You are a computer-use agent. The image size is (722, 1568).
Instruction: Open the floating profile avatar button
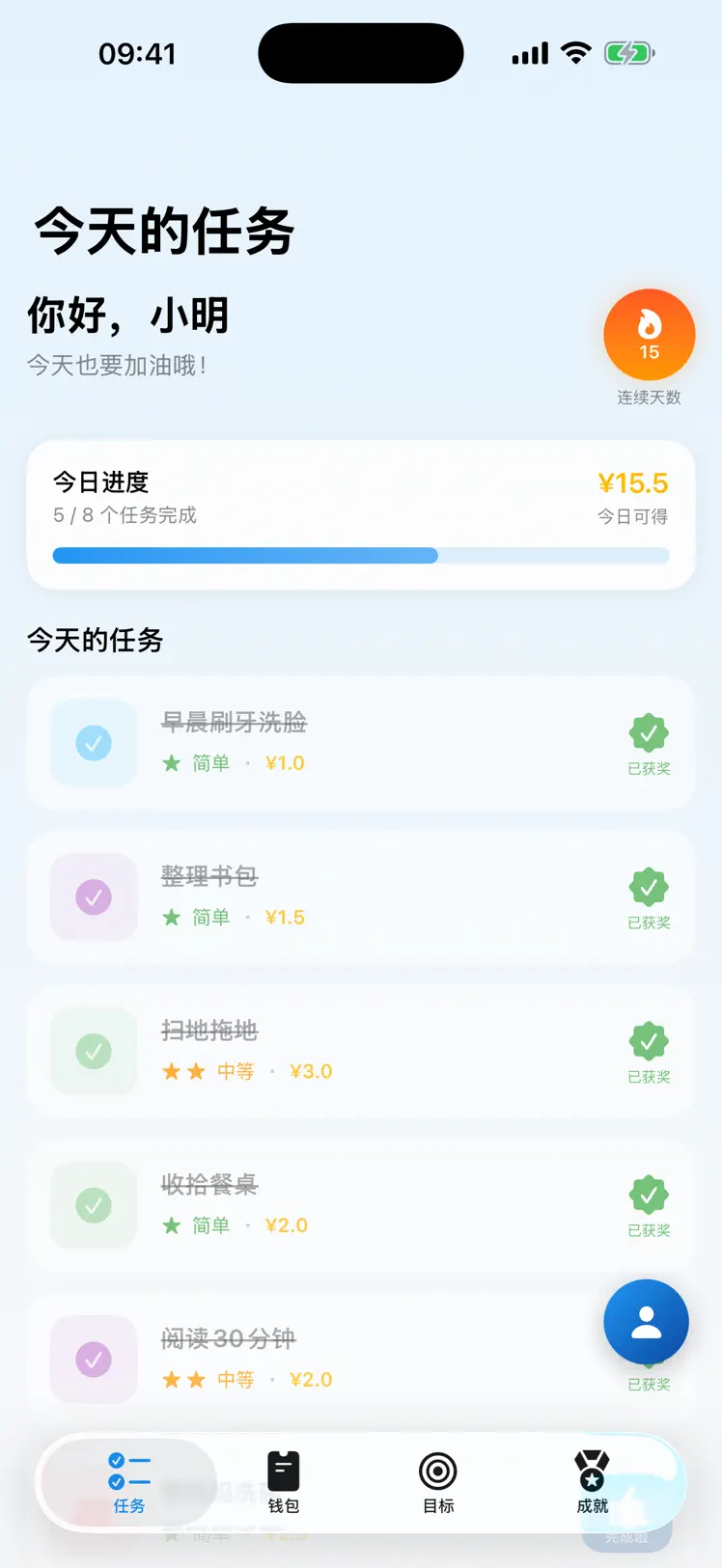click(x=646, y=1321)
